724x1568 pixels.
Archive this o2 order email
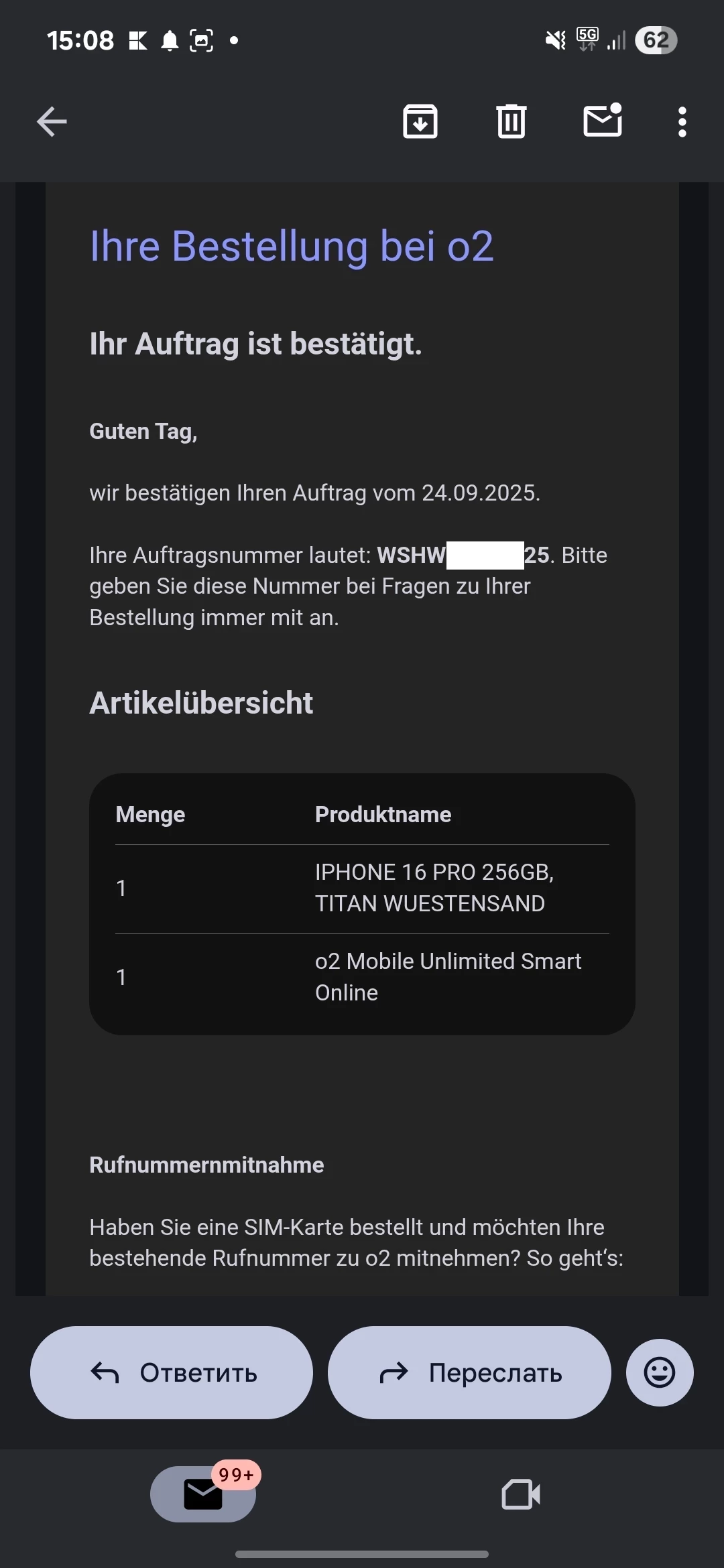tap(420, 122)
